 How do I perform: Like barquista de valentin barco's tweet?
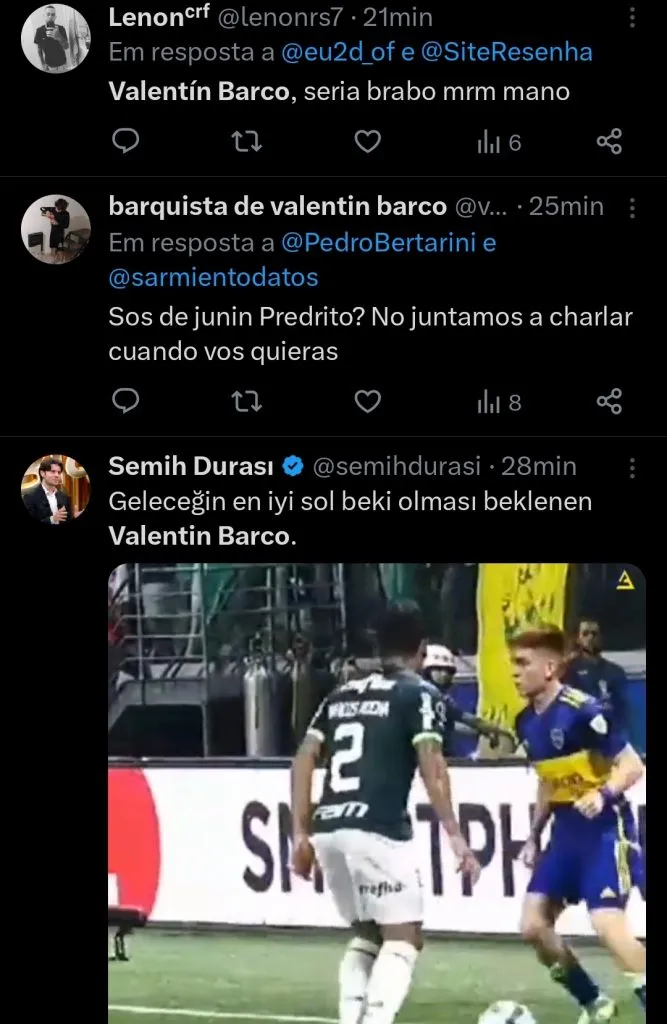(368, 401)
